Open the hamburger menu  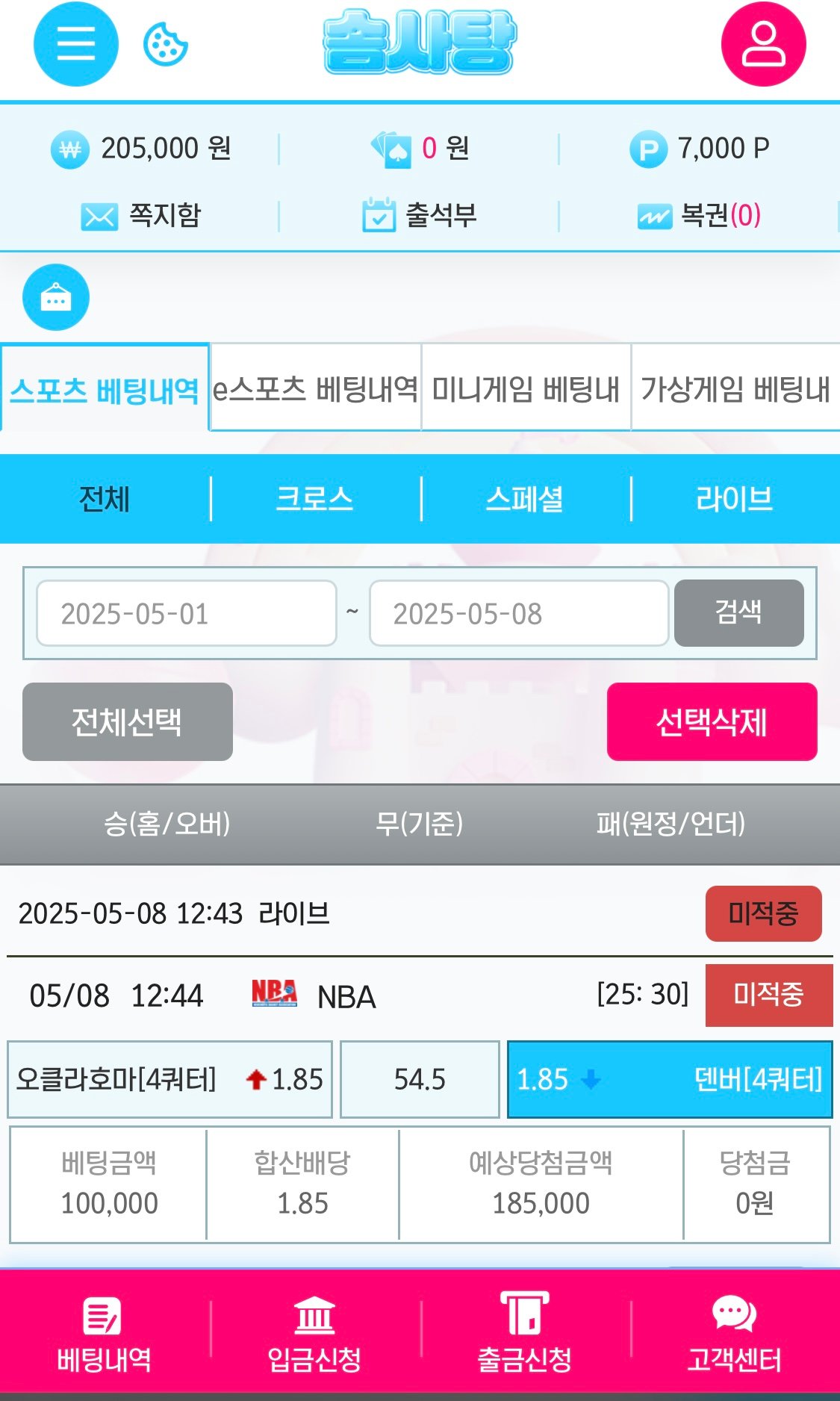click(x=75, y=43)
